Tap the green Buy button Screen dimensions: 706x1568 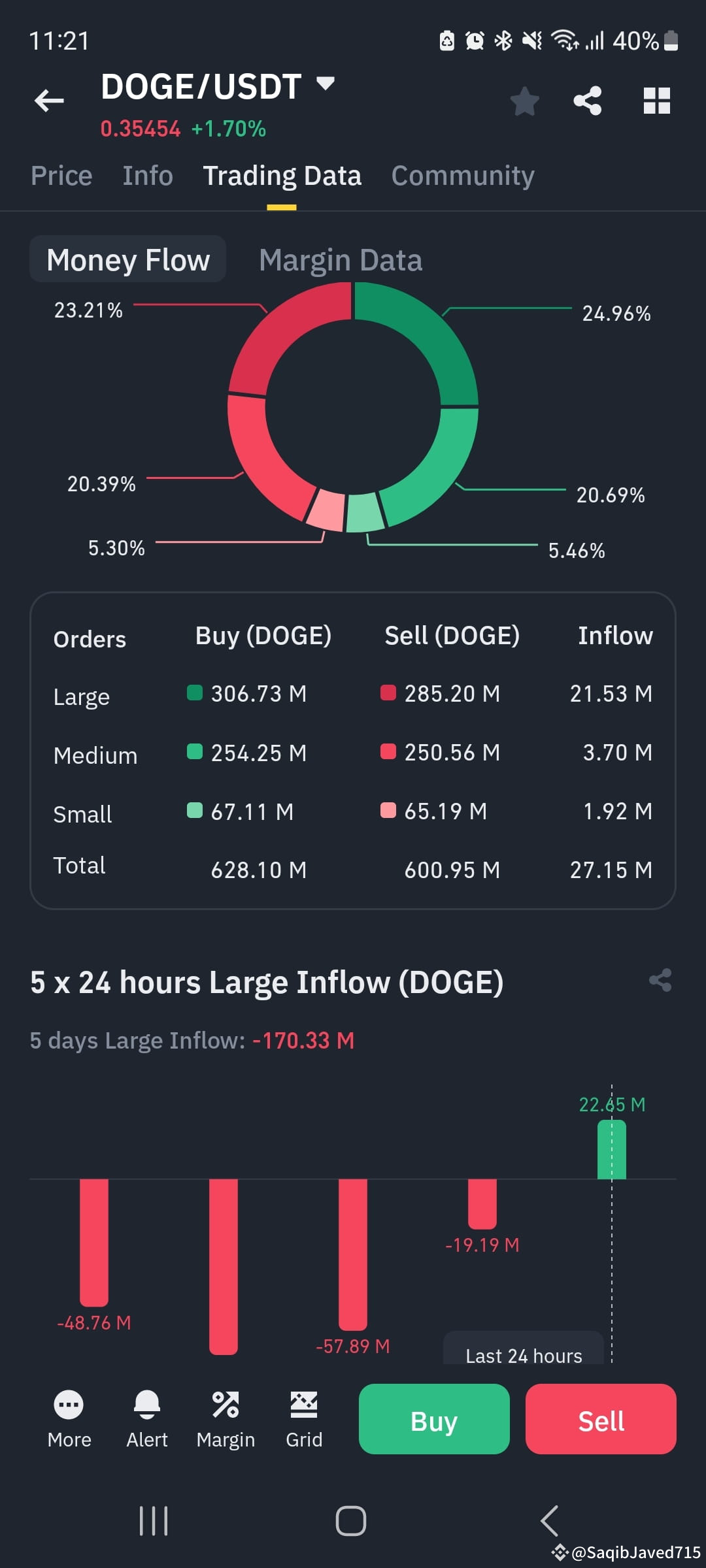(x=433, y=1421)
